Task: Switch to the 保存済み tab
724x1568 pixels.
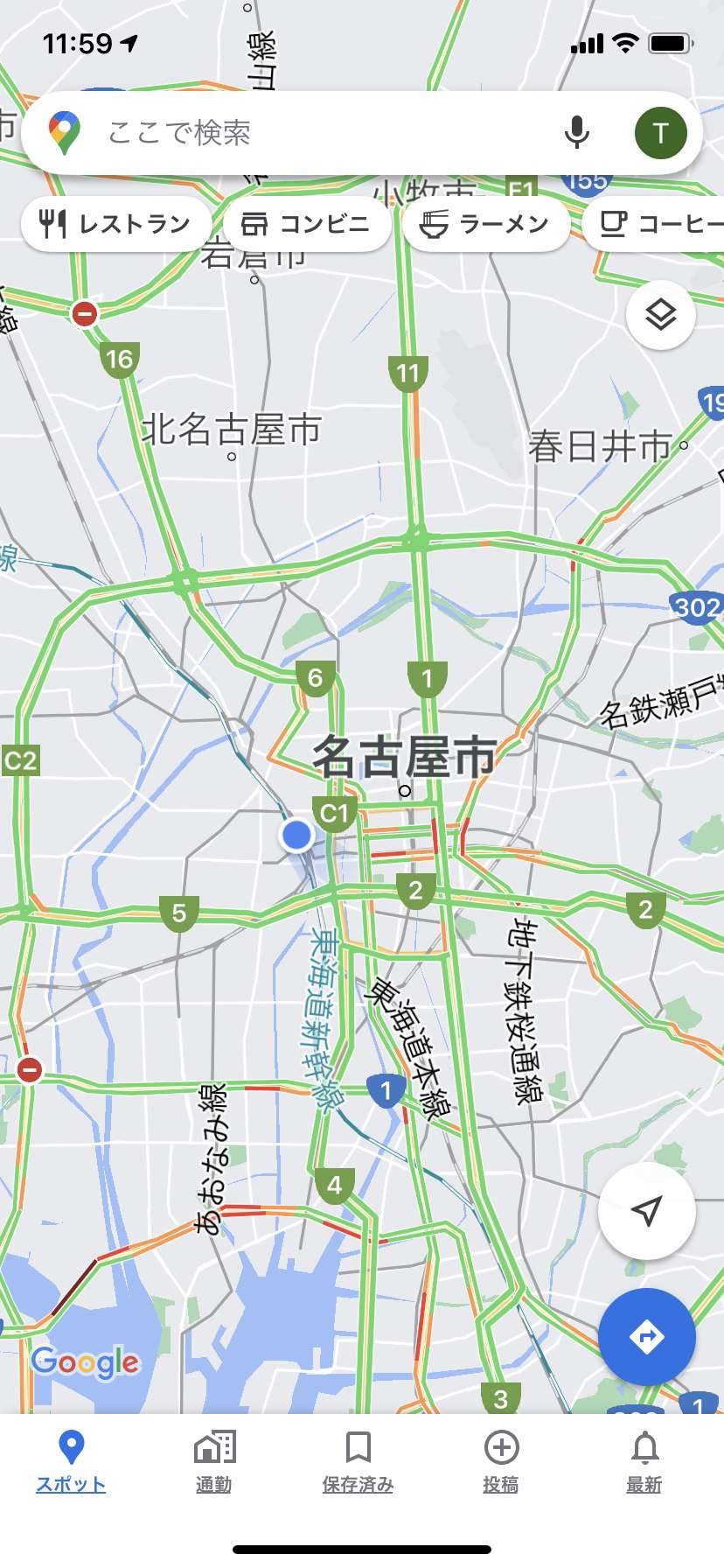Action: tap(358, 1462)
